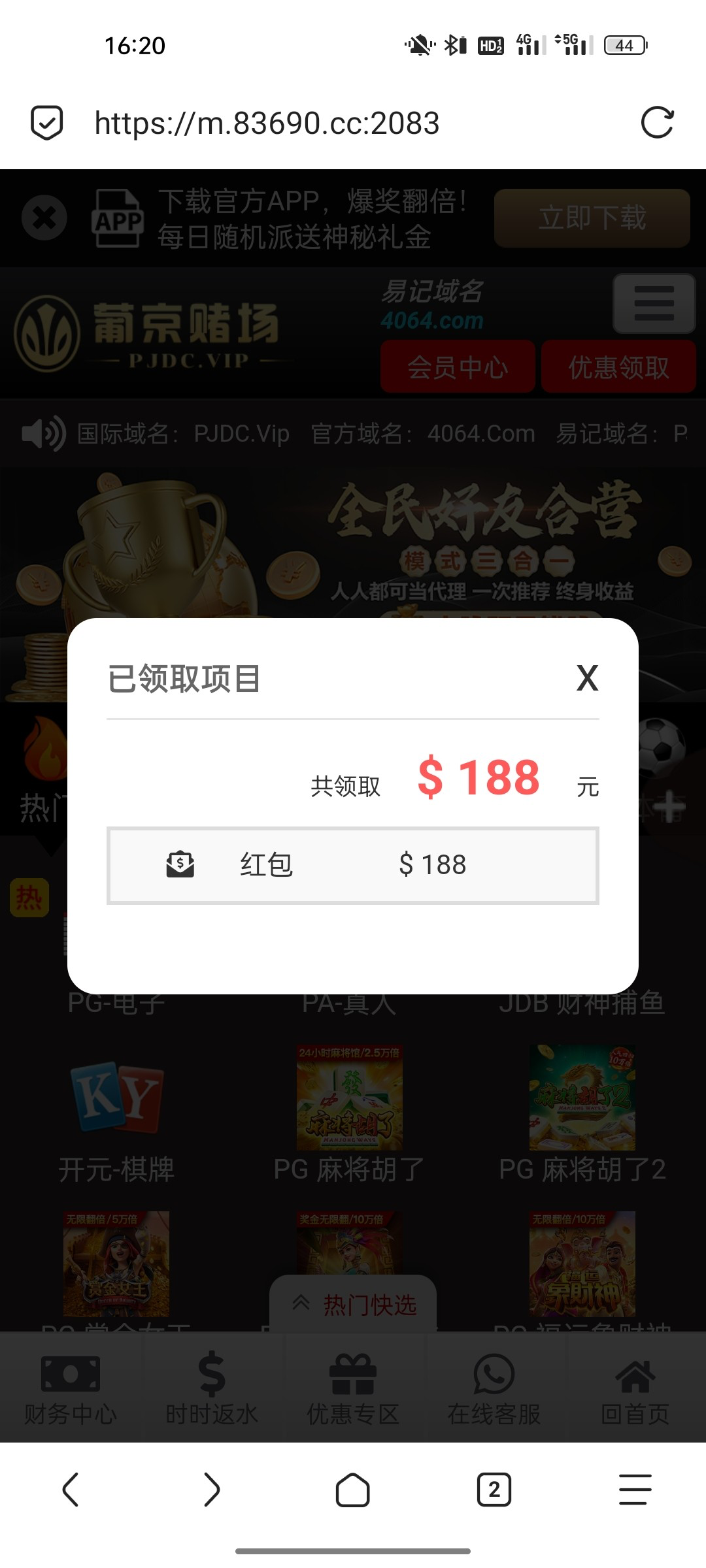Open the site security shield icon
Viewport: 706px width, 1568px height.
(47, 123)
